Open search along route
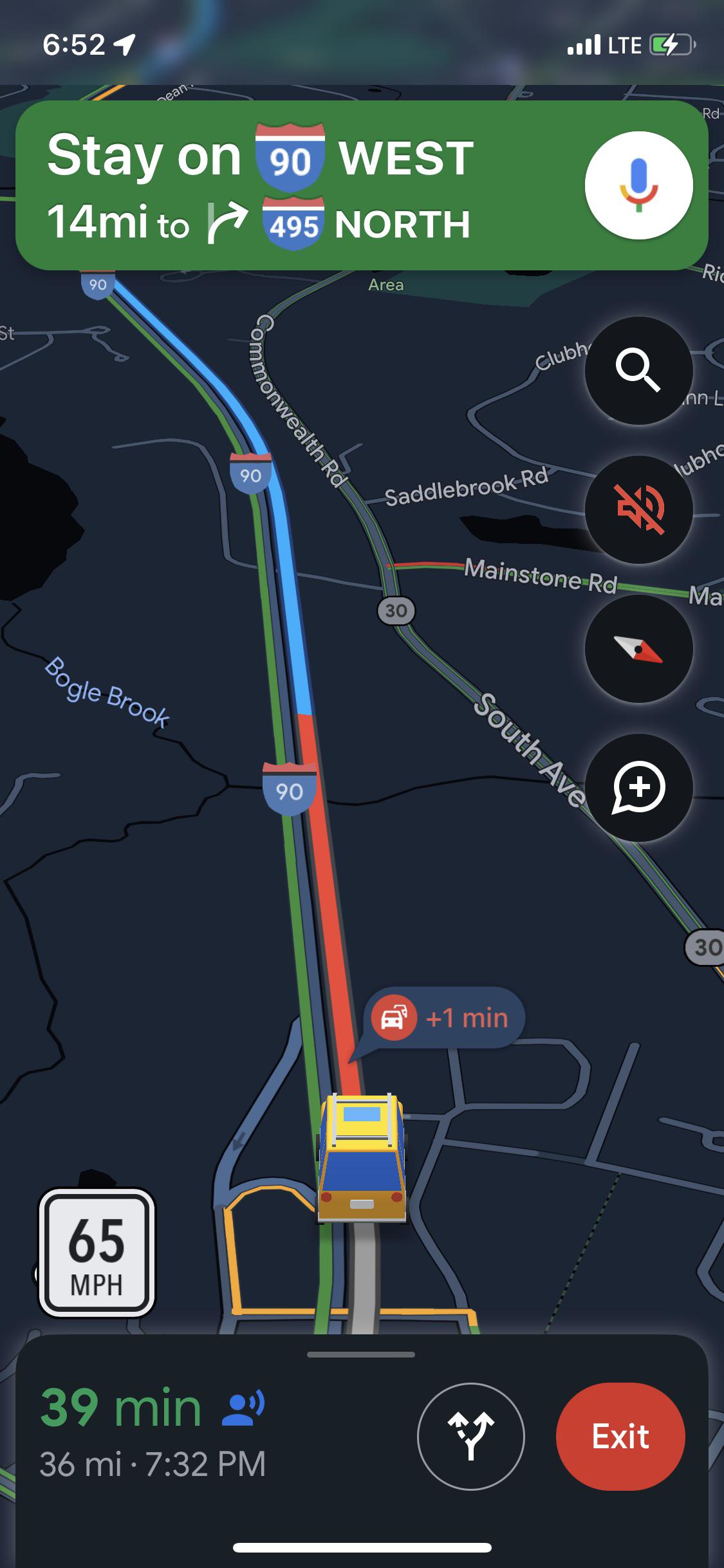The height and width of the screenshot is (1568, 724). (x=638, y=371)
